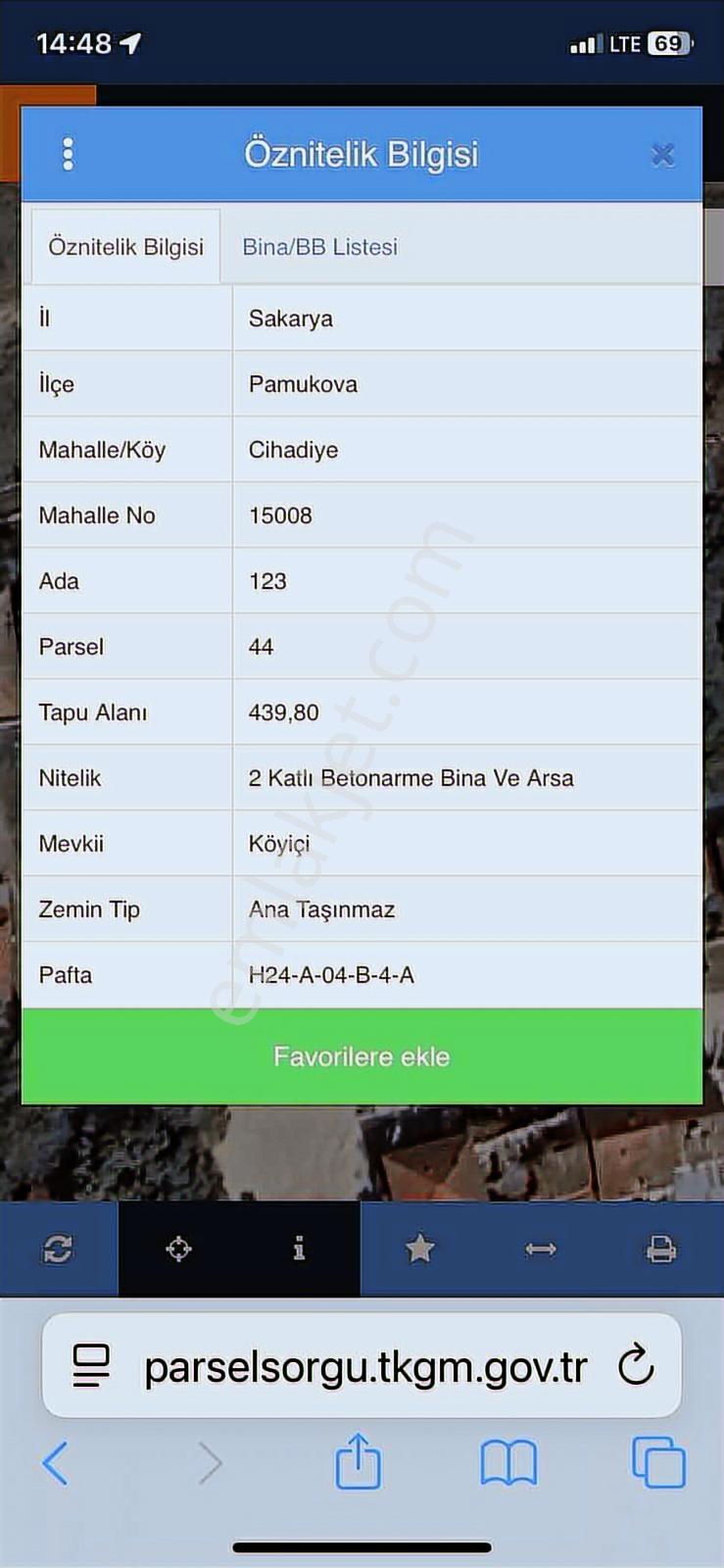
Task: Go back in Safari
Action: click(56, 1463)
